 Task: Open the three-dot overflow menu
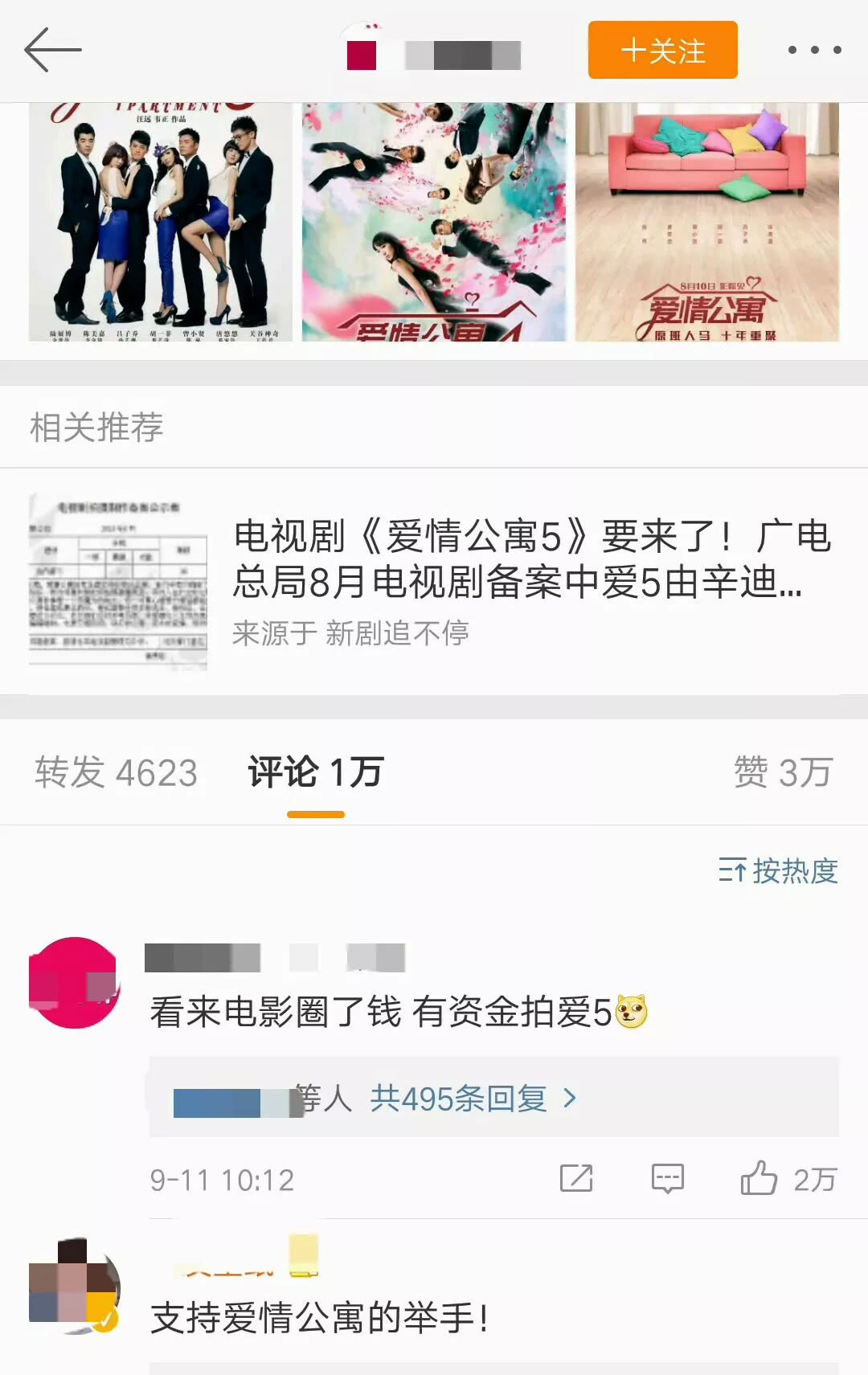pyautogui.click(x=814, y=50)
